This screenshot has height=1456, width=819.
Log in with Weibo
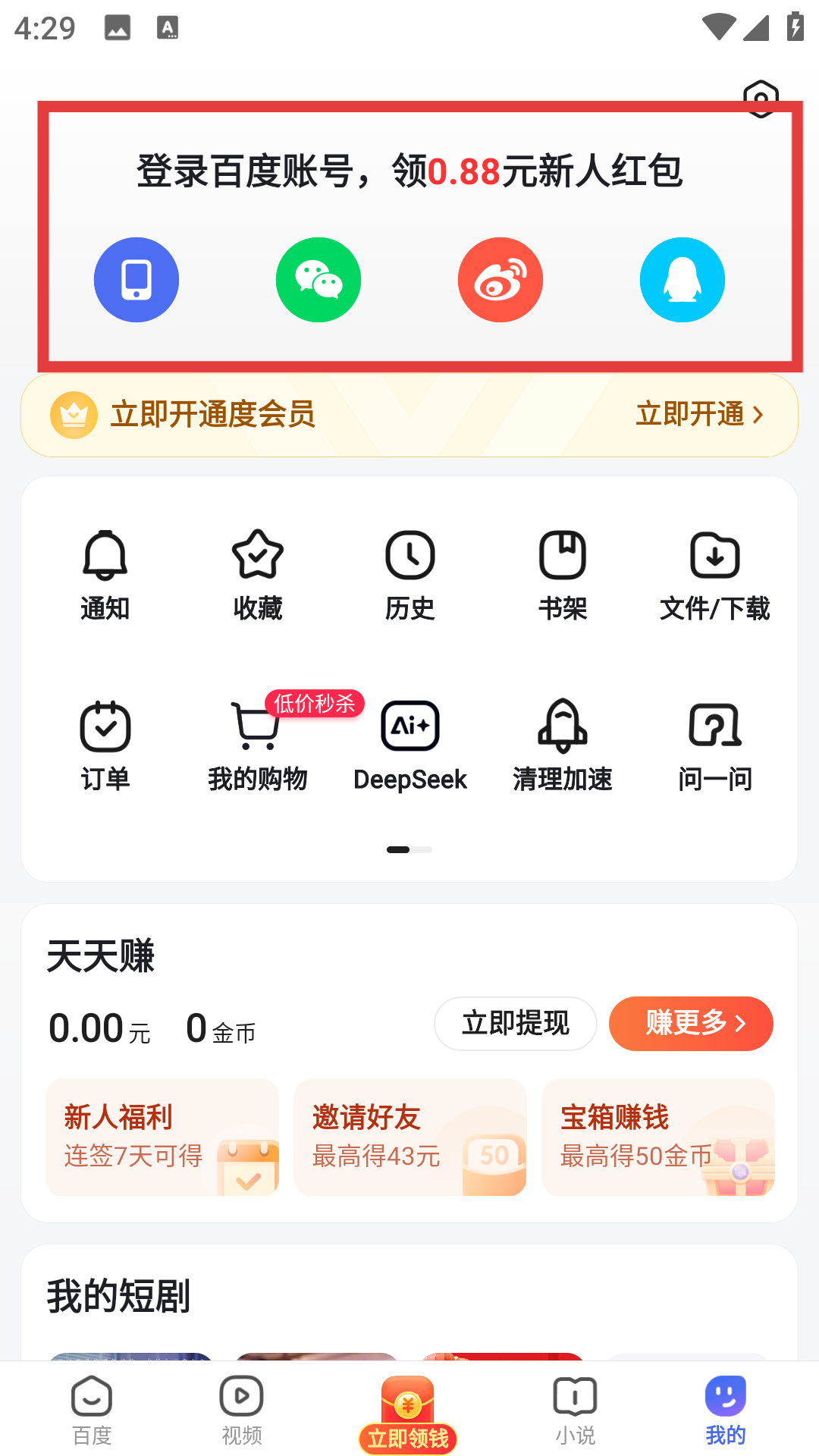[x=500, y=280]
